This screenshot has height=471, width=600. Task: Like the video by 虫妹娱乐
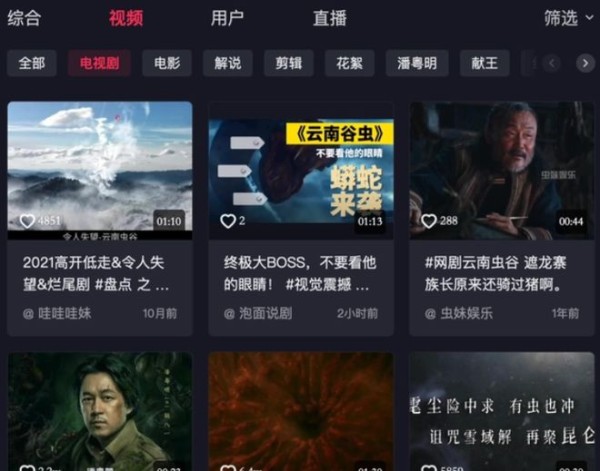tap(429, 221)
